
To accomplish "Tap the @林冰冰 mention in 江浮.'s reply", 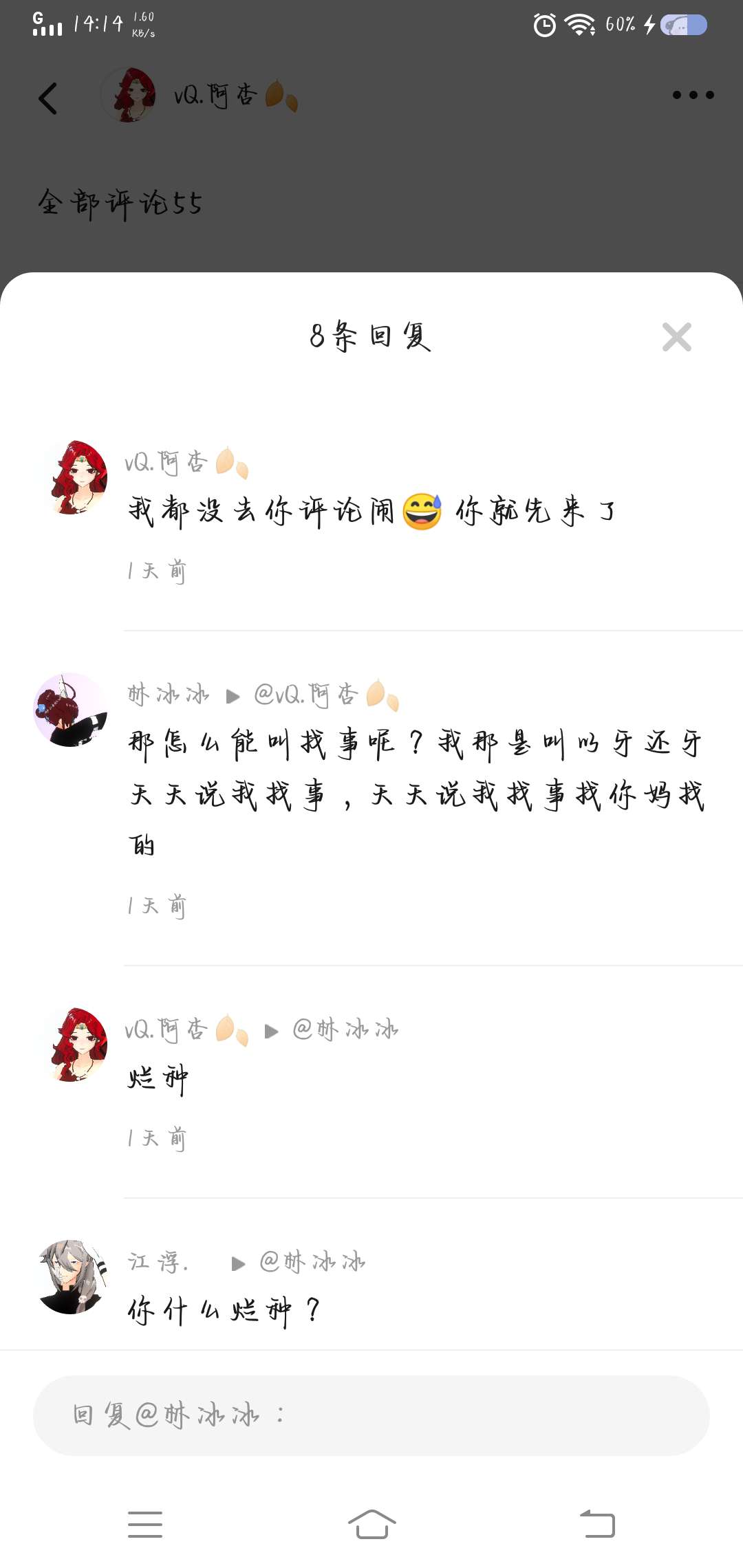I will pos(312,1262).
